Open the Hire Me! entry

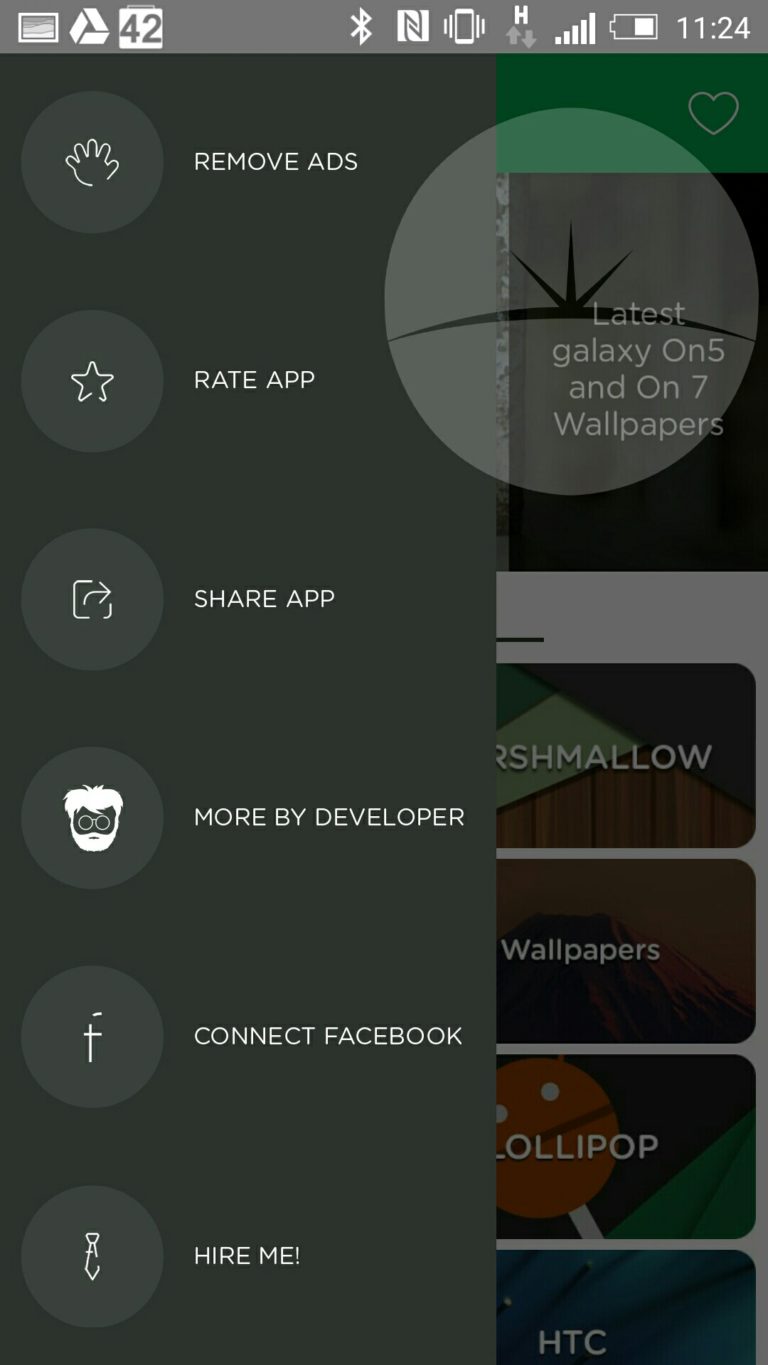[248, 1256]
